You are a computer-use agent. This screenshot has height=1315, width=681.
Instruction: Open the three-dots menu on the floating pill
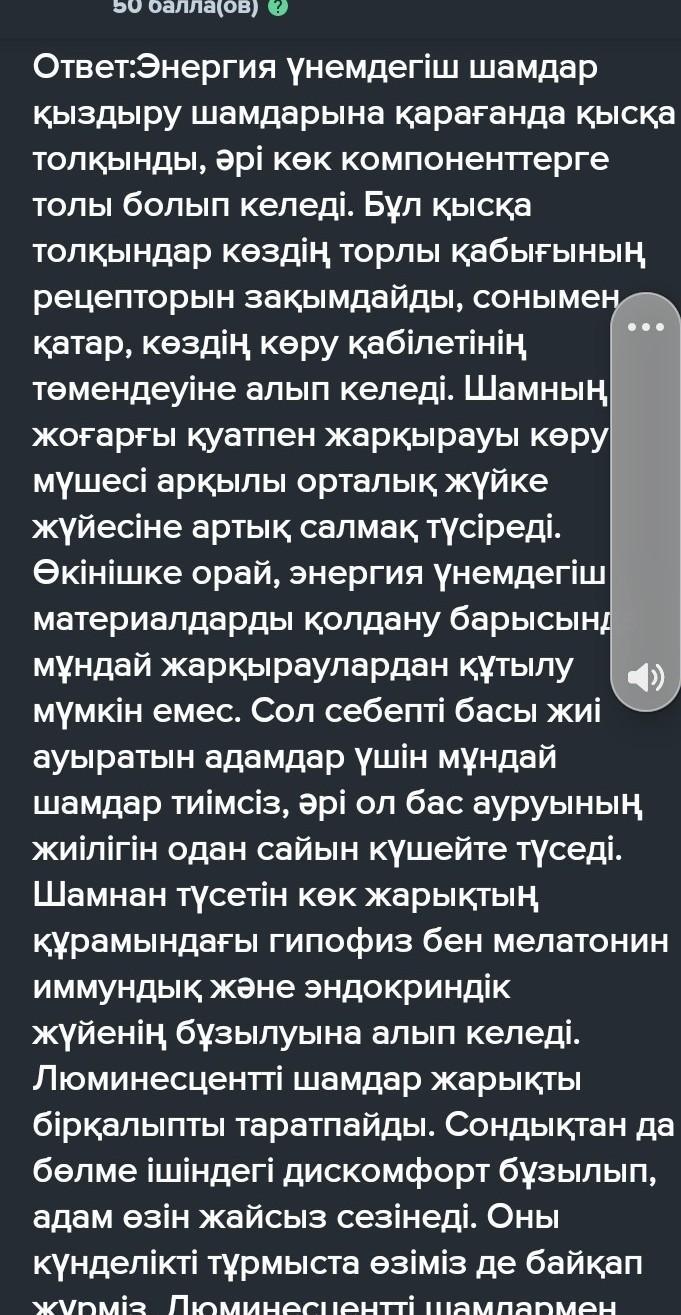point(644,327)
